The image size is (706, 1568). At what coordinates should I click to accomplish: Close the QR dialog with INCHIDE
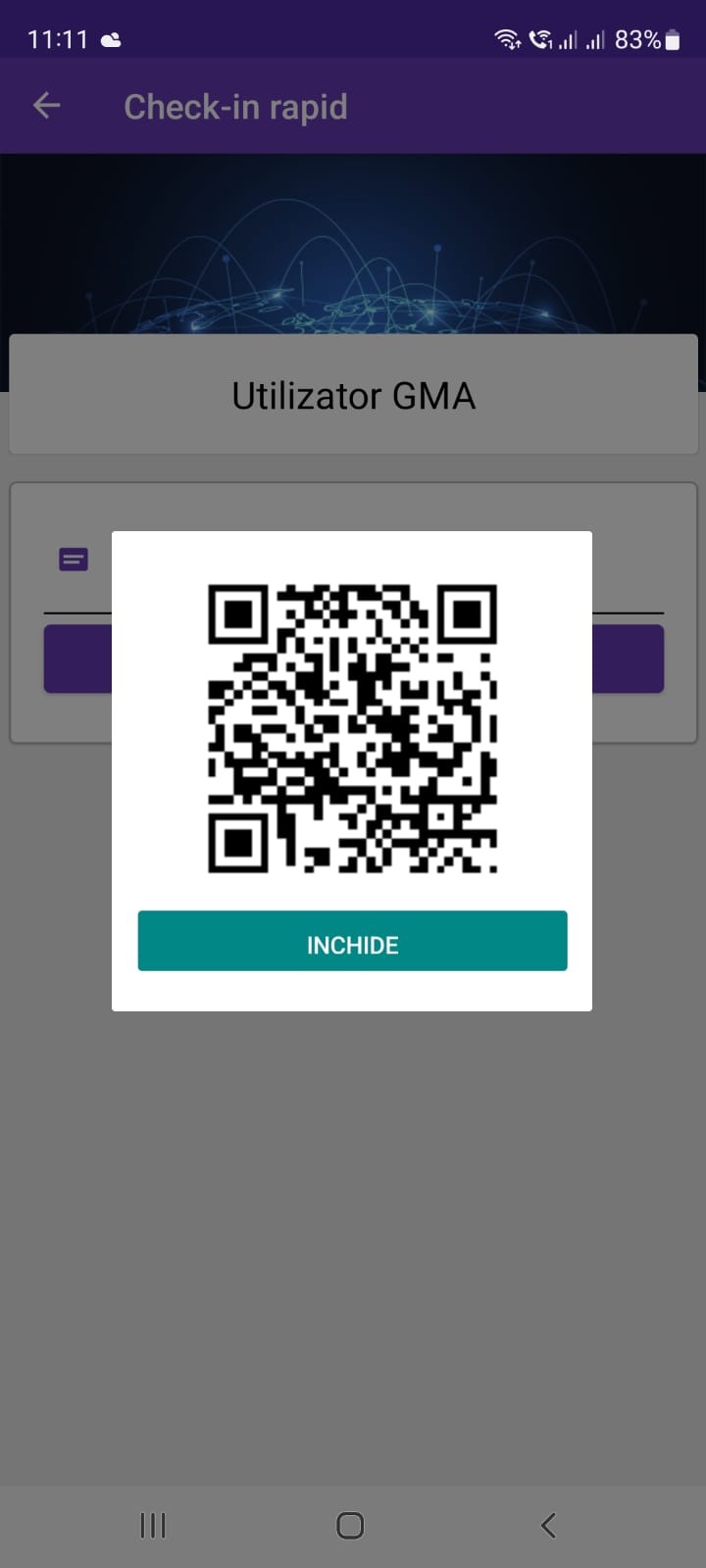(x=352, y=941)
